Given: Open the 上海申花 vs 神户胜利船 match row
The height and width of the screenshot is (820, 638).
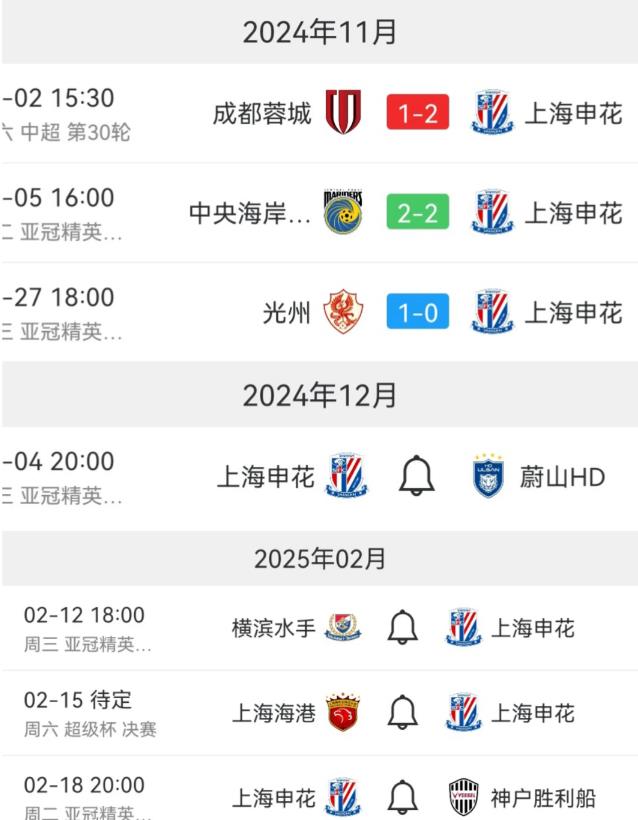Looking at the screenshot, I should [319, 788].
